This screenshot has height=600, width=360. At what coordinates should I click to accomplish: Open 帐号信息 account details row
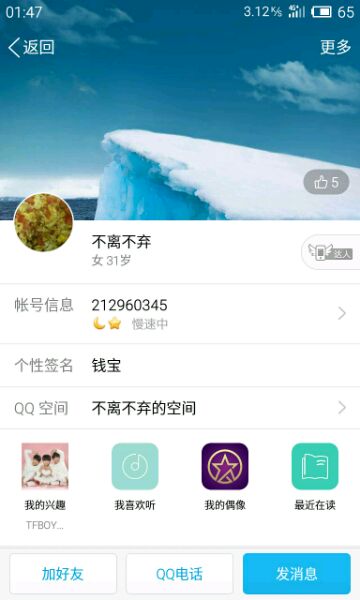(x=180, y=314)
